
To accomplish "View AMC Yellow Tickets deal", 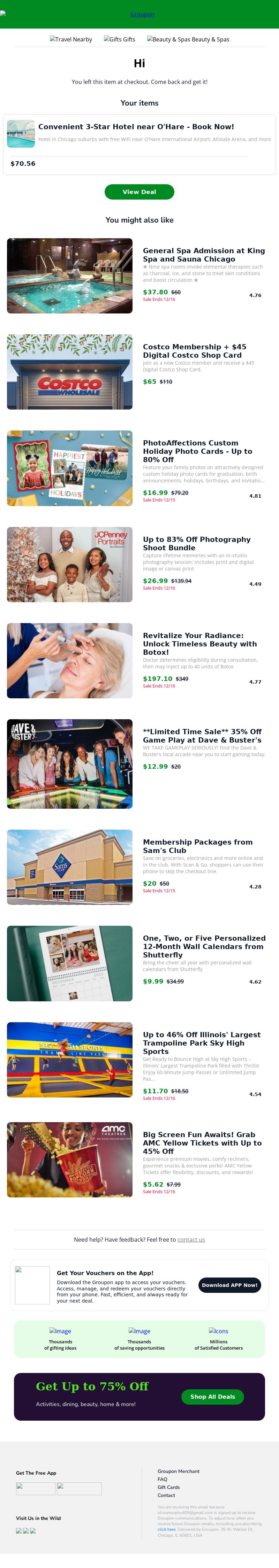I will click(x=202, y=1142).
